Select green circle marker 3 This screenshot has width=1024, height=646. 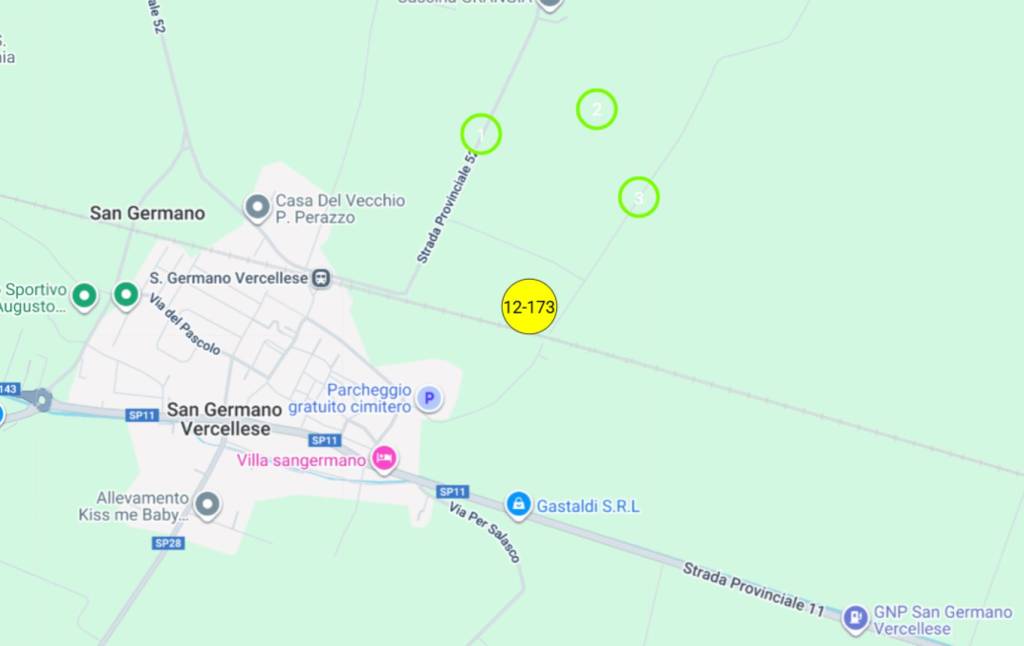(639, 197)
